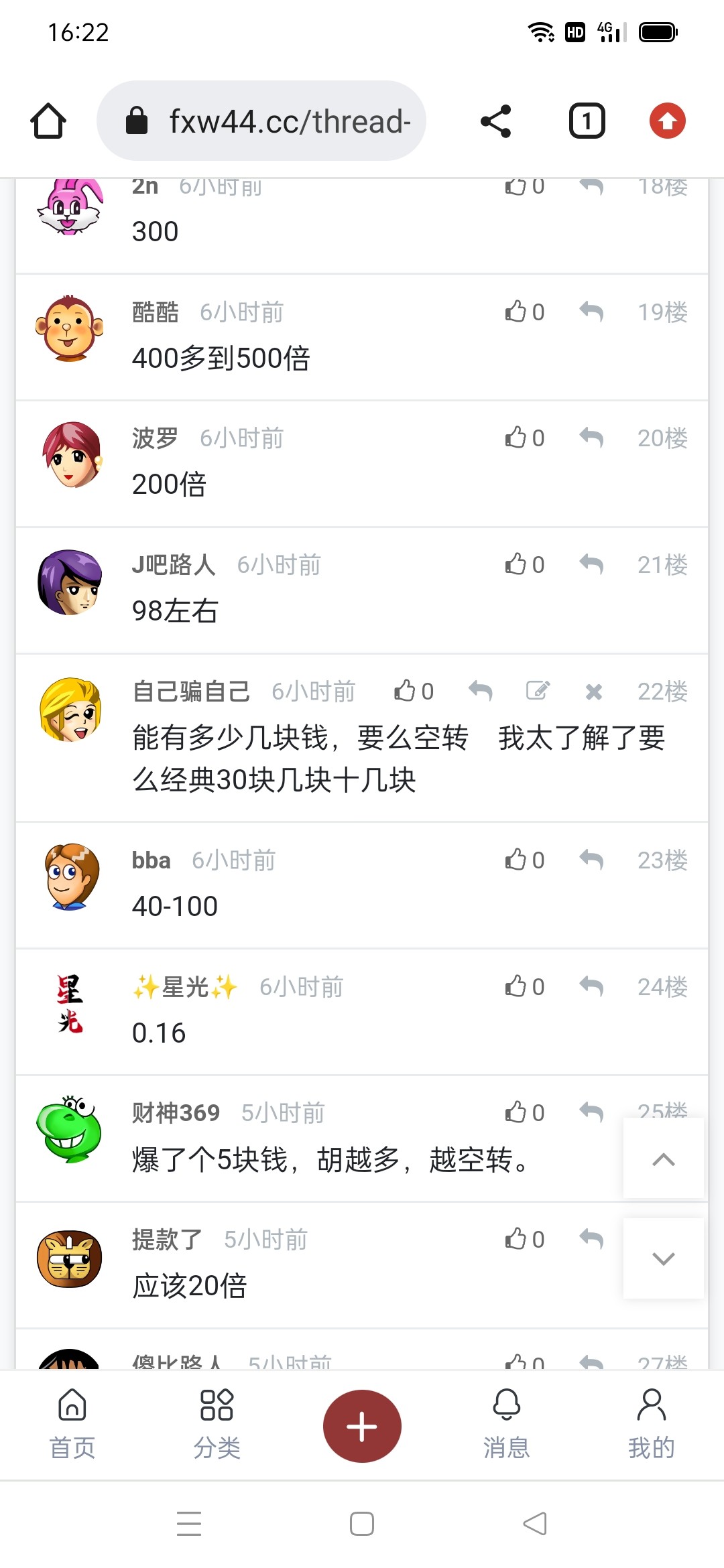This screenshot has width=724, height=1568.
Task: Tap the red upload arrow beside the tab counter
Action: (x=667, y=121)
